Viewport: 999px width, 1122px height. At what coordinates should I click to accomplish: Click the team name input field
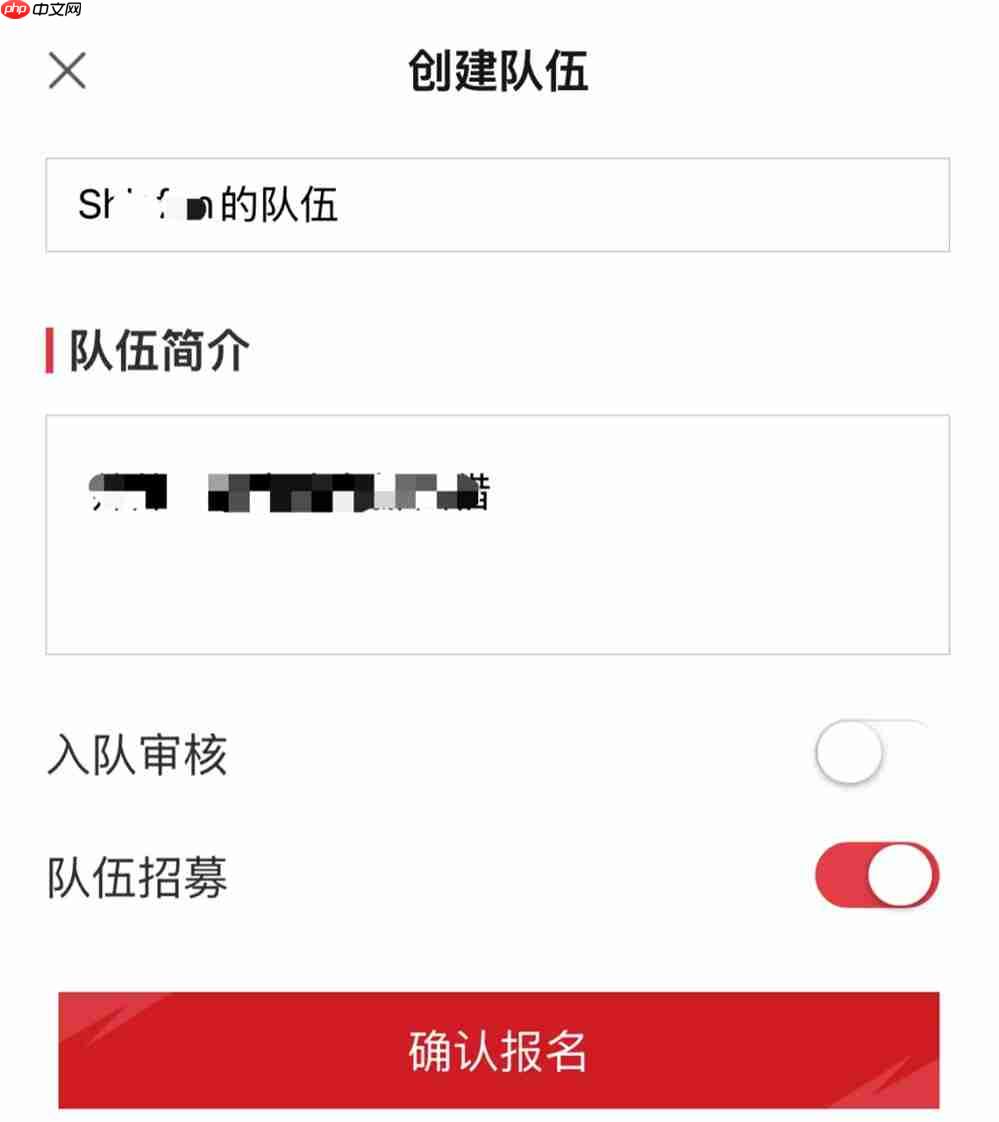(x=499, y=204)
